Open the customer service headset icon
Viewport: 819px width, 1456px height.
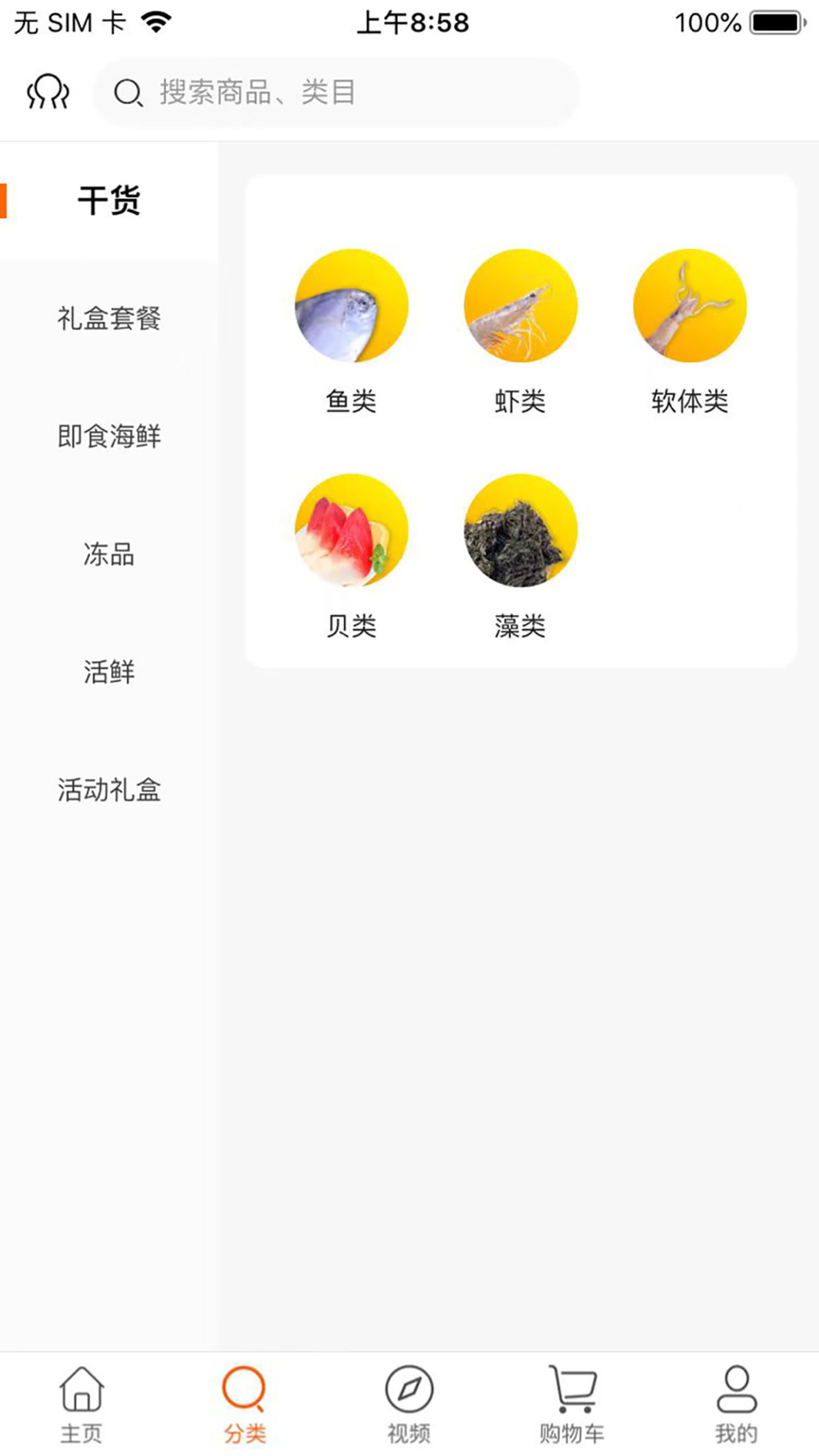[48, 92]
